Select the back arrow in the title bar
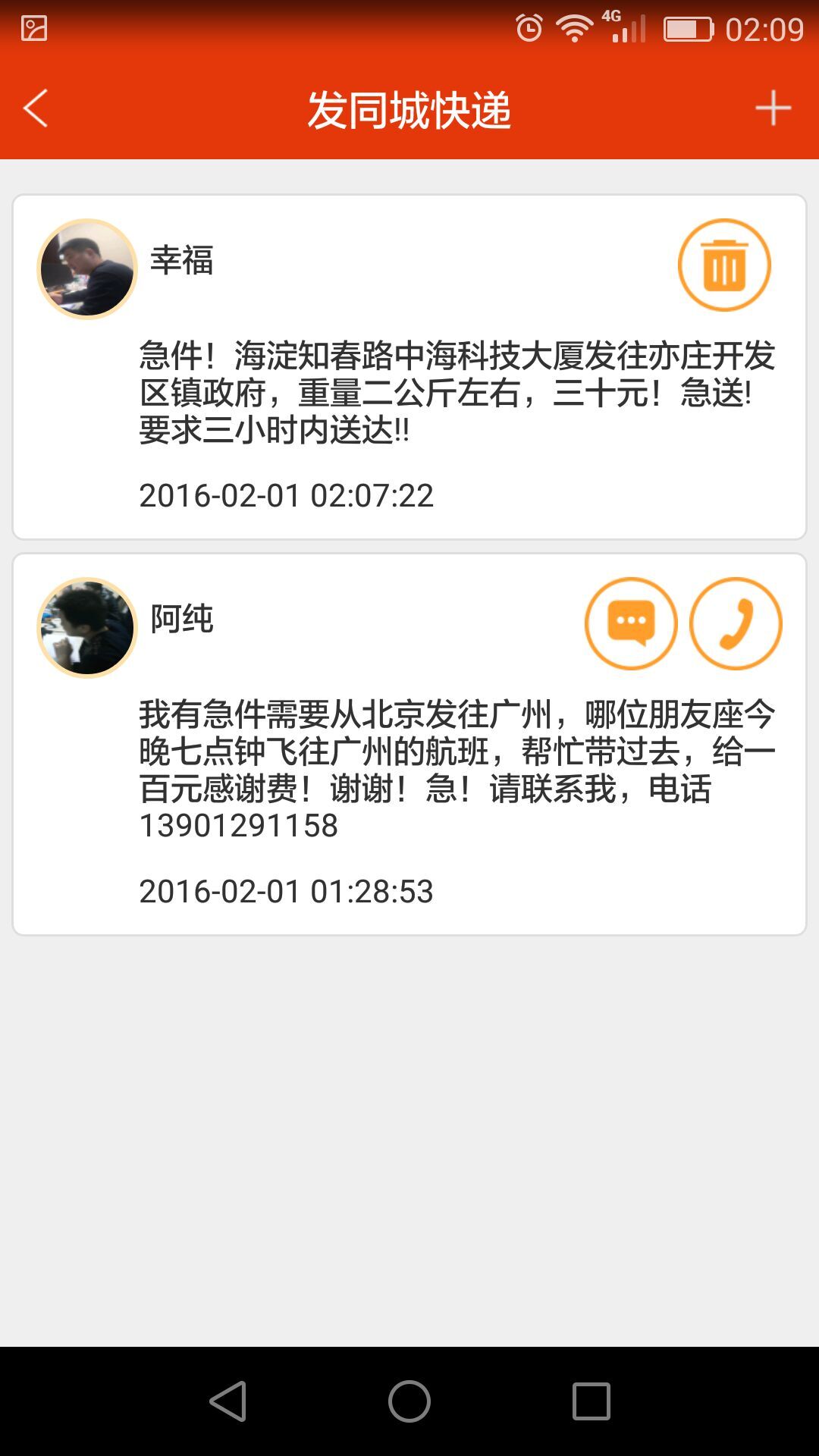Viewport: 819px width, 1456px height. click(x=36, y=108)
